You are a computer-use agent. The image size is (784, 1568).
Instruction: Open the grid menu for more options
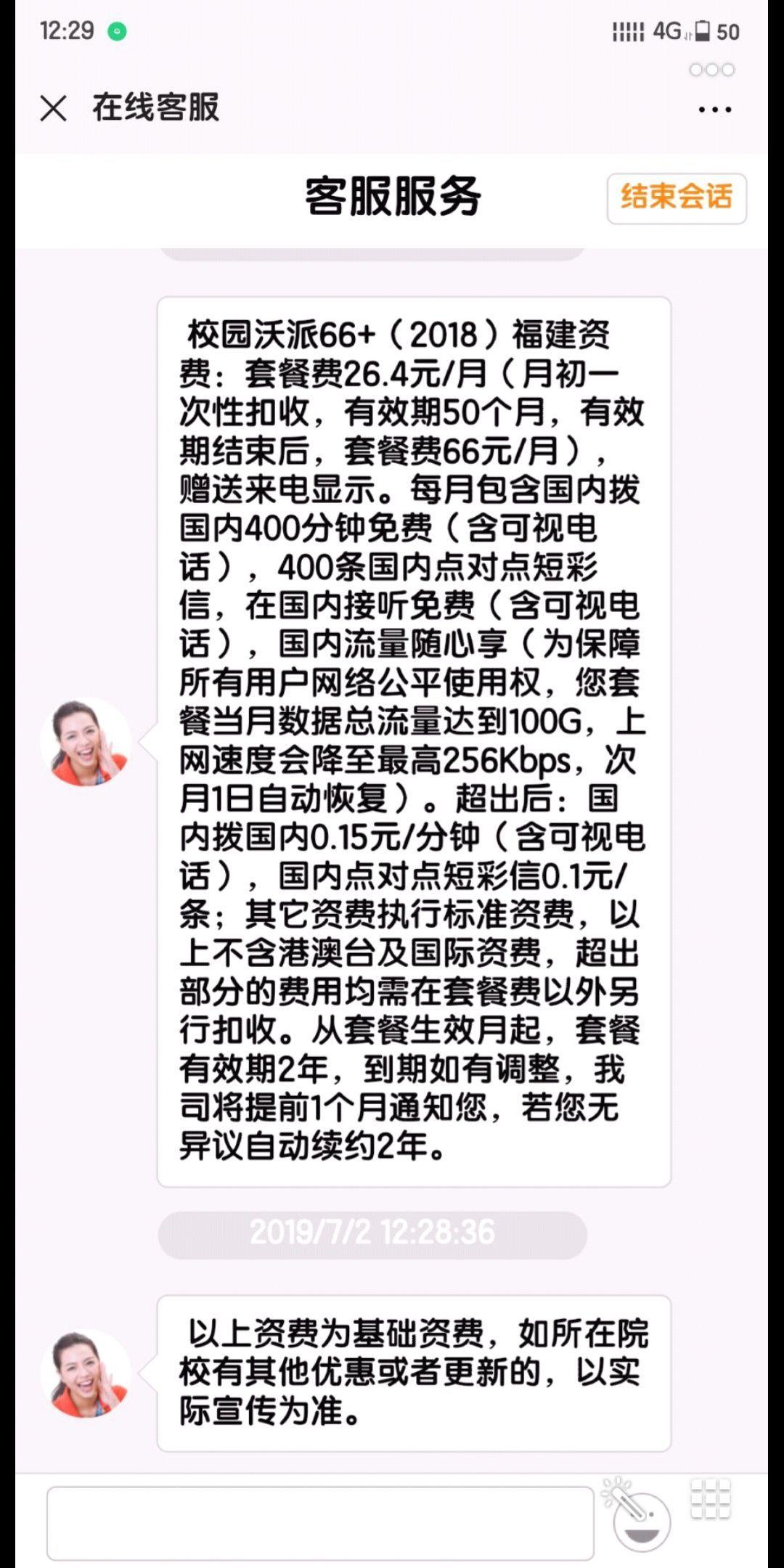click(710, 1499)
